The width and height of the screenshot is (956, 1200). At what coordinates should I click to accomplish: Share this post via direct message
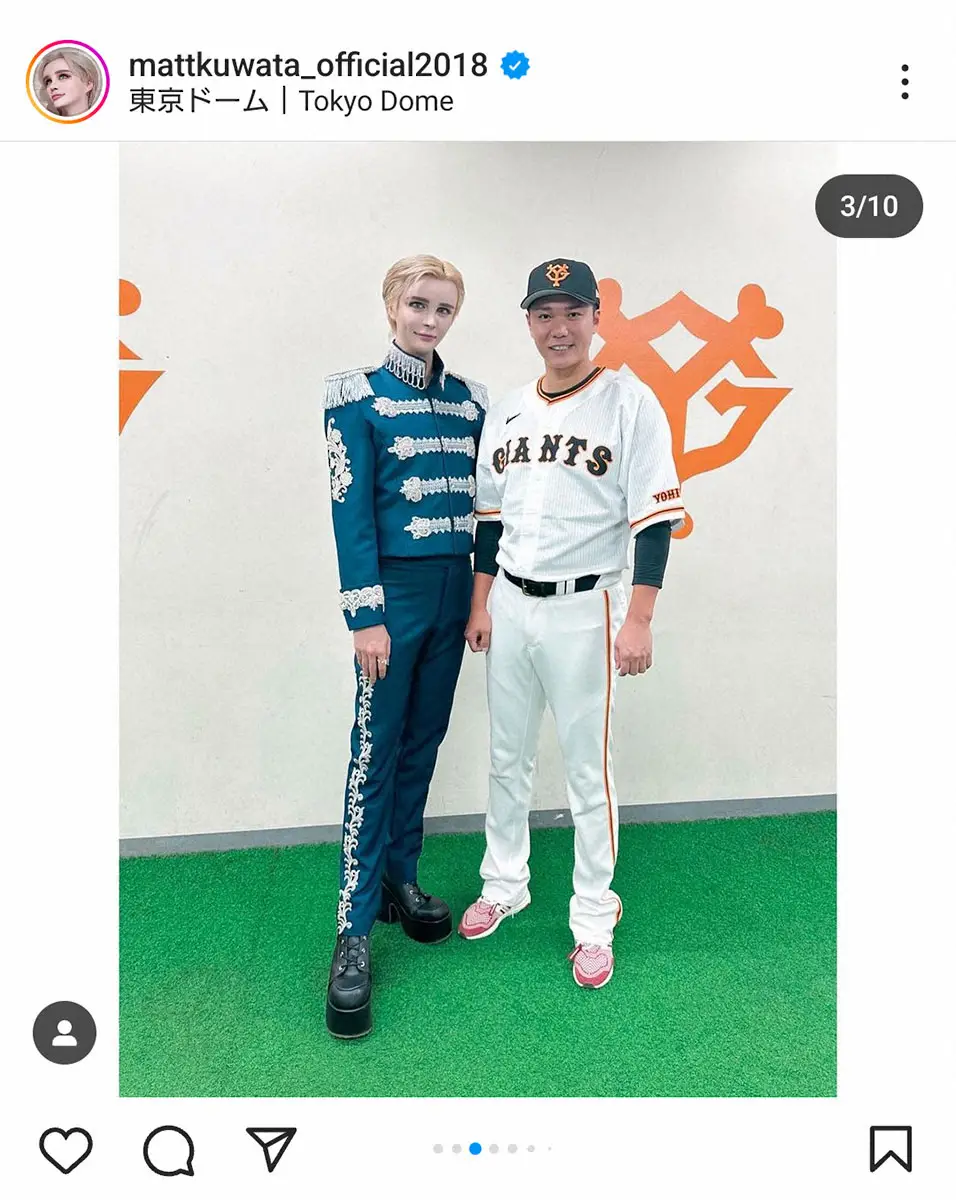(271, 1149)
